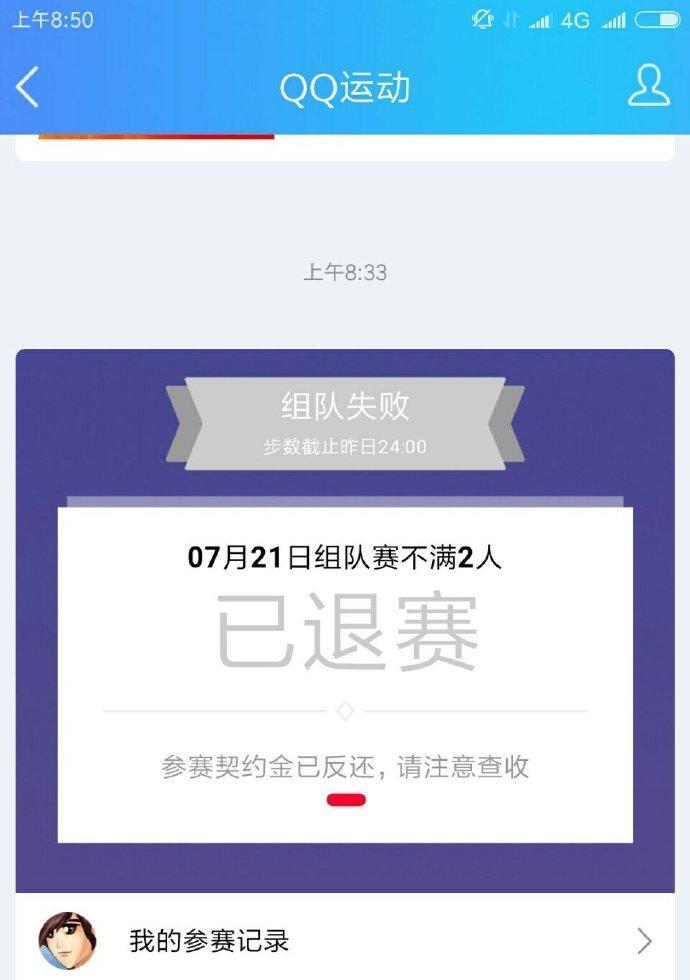Open 我的参赛记录 row

click(345, 940)
